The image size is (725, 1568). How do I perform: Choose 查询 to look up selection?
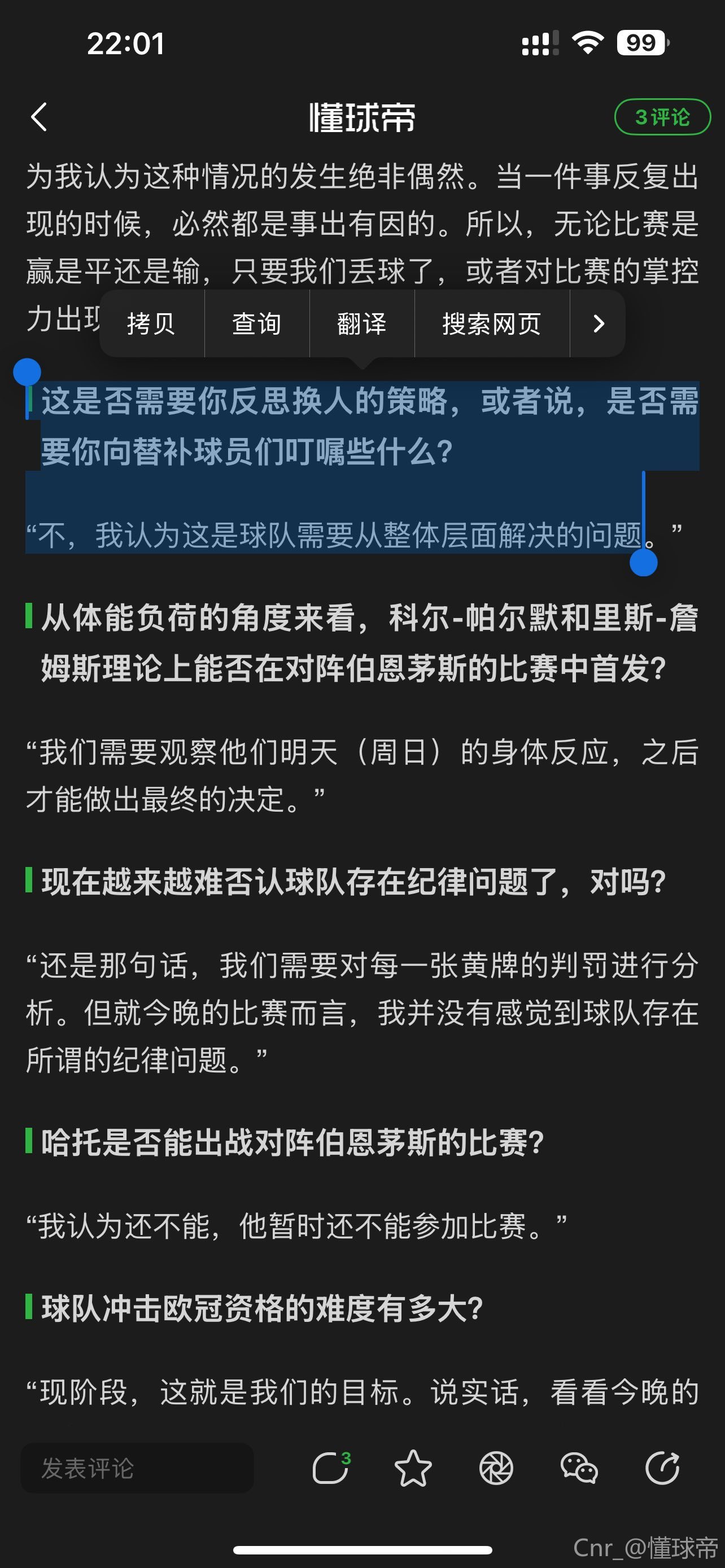pos(257,324)
